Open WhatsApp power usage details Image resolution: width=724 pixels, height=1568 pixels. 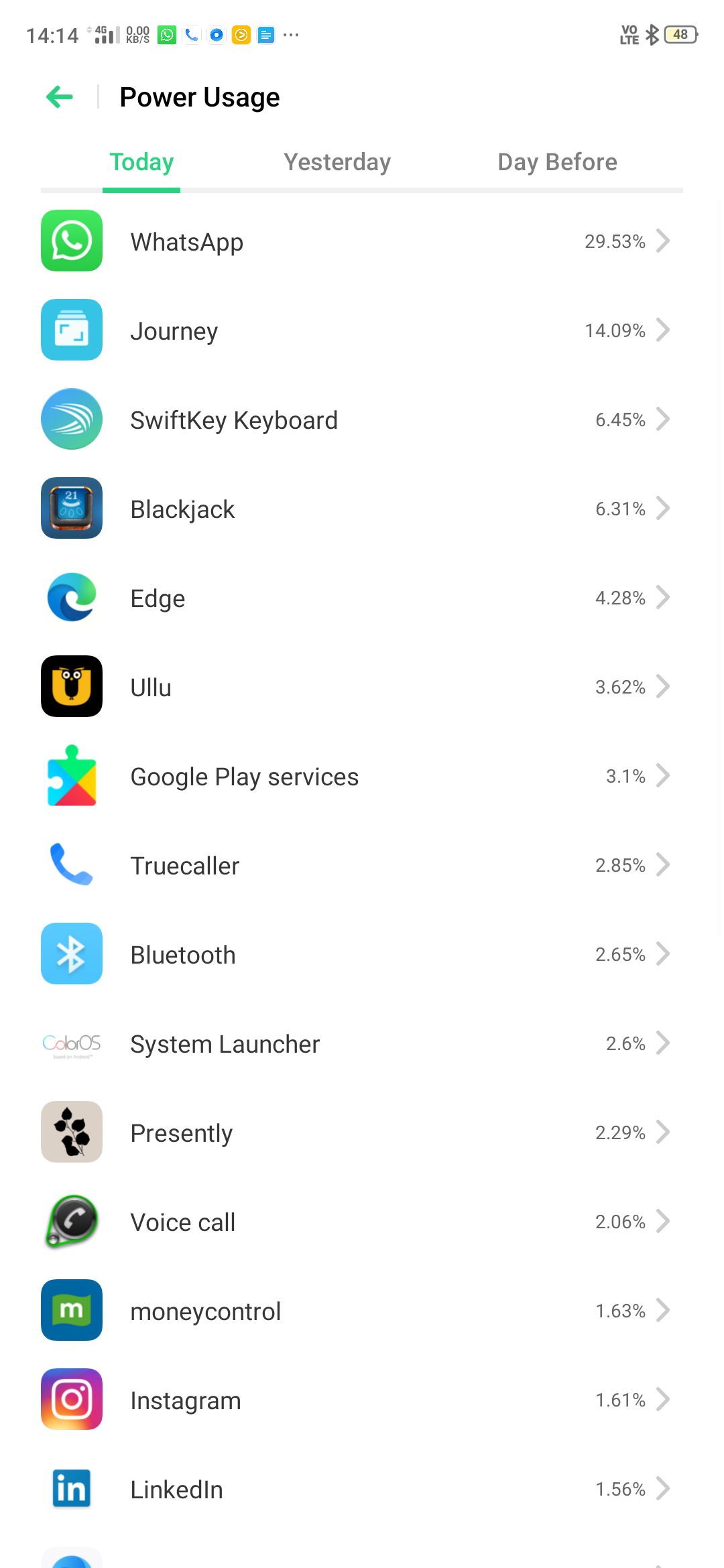click(362, 241)
